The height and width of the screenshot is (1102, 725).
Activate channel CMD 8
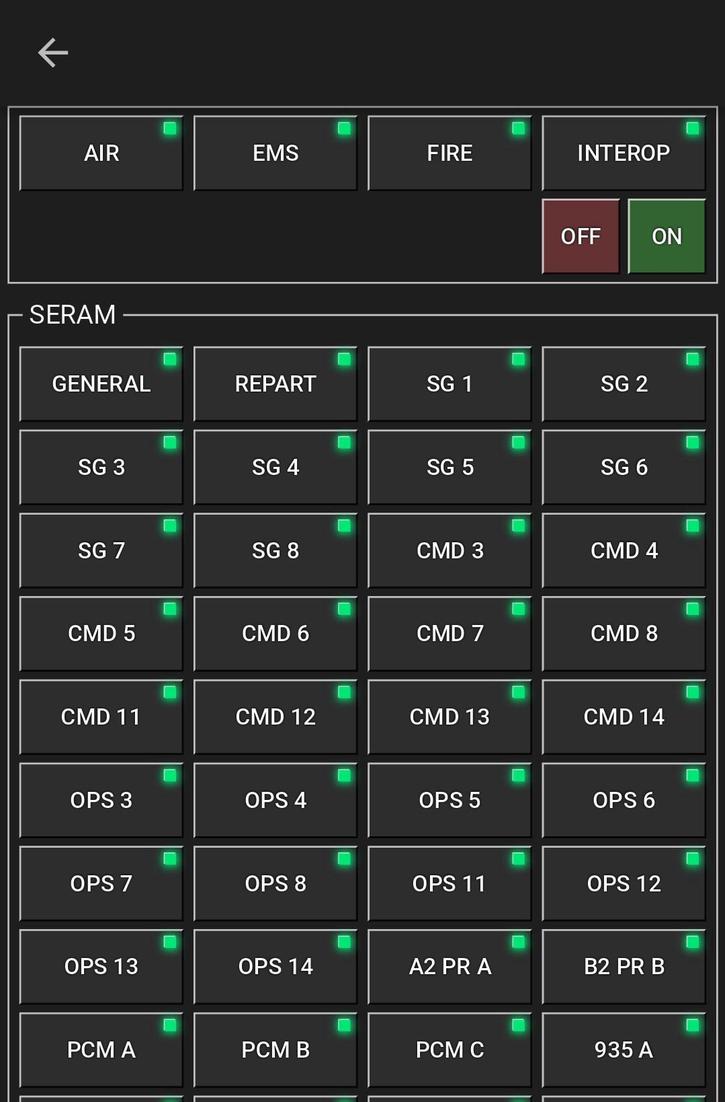click(x=623, y=633)
